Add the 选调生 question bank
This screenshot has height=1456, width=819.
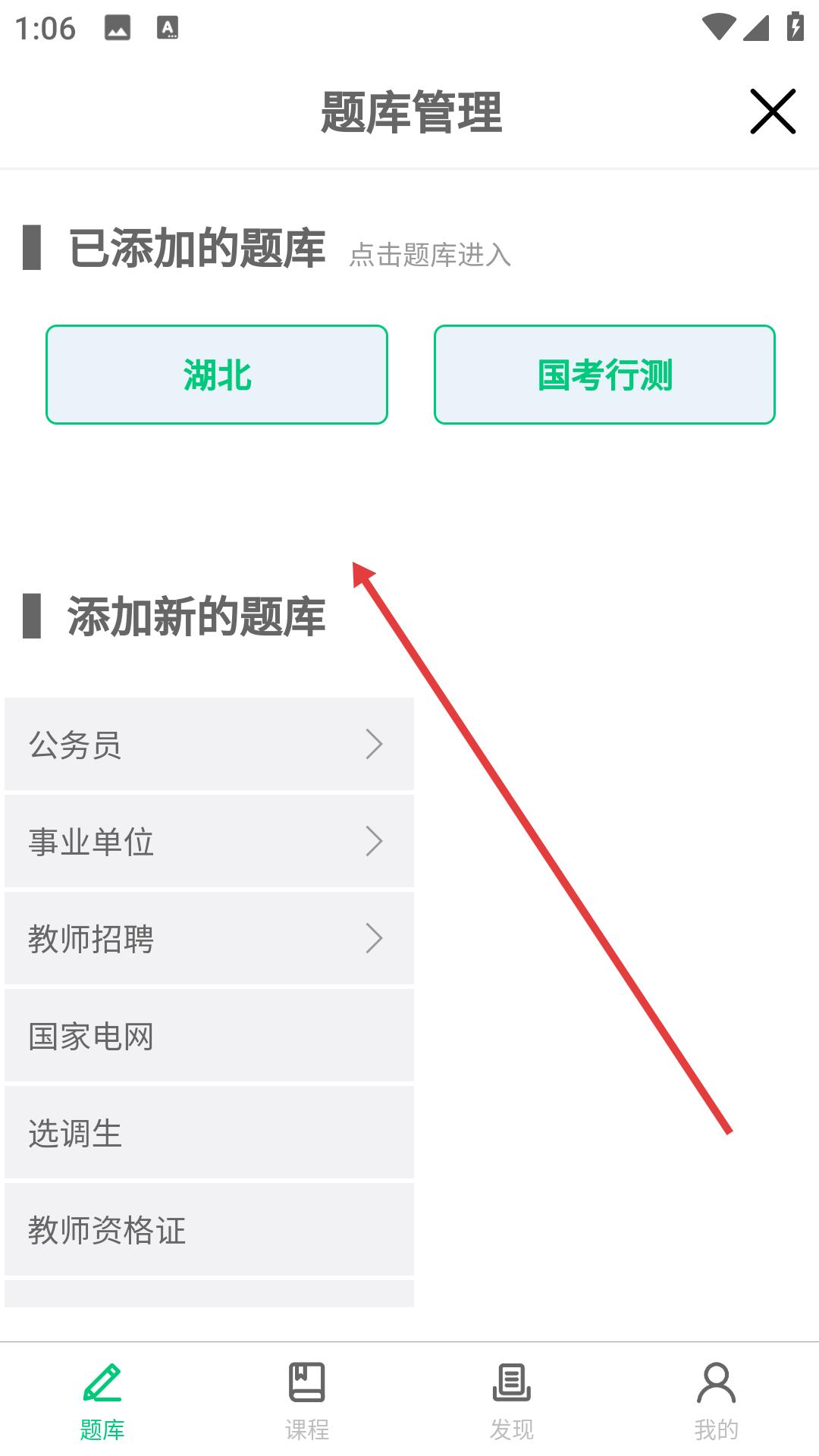(x=209, y=1132)
